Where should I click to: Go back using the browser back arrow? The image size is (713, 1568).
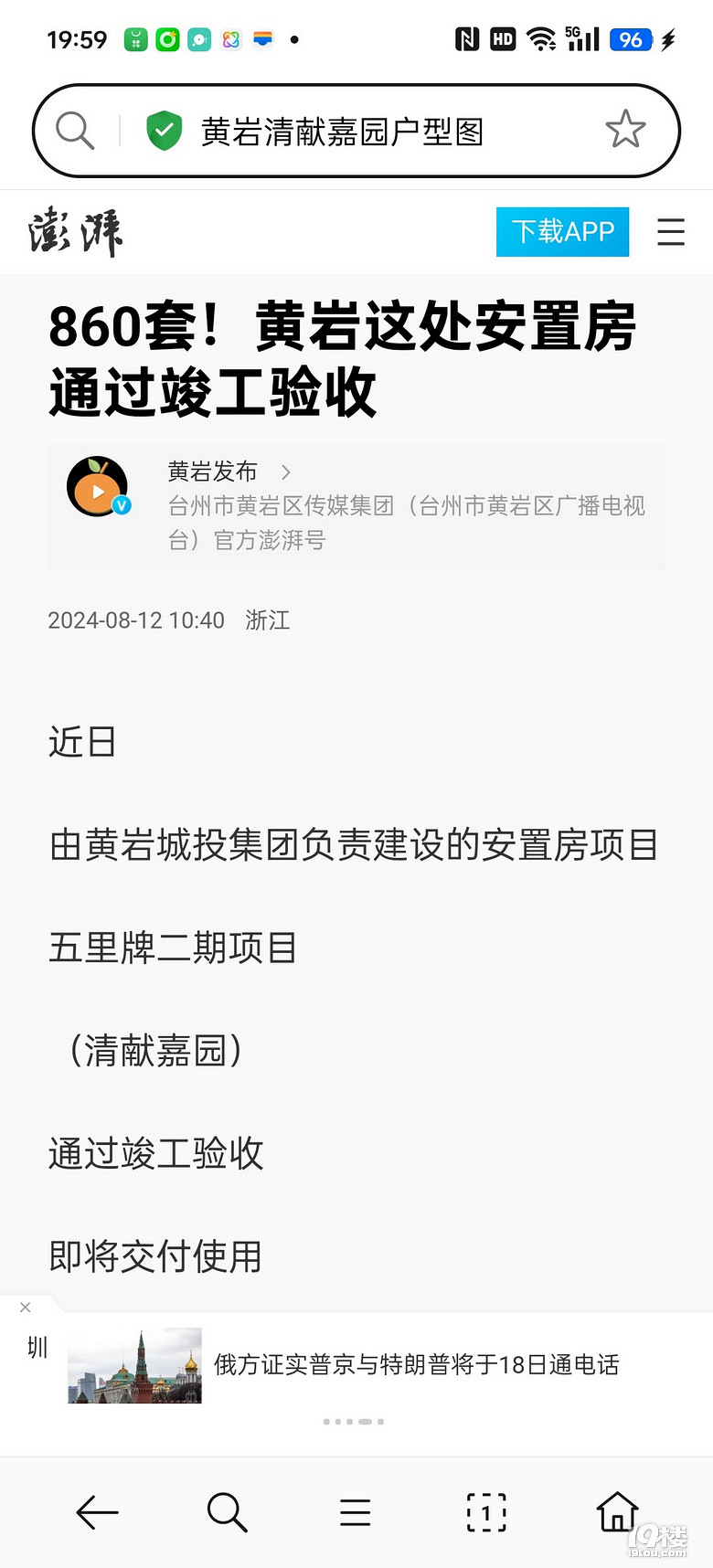97,1512
